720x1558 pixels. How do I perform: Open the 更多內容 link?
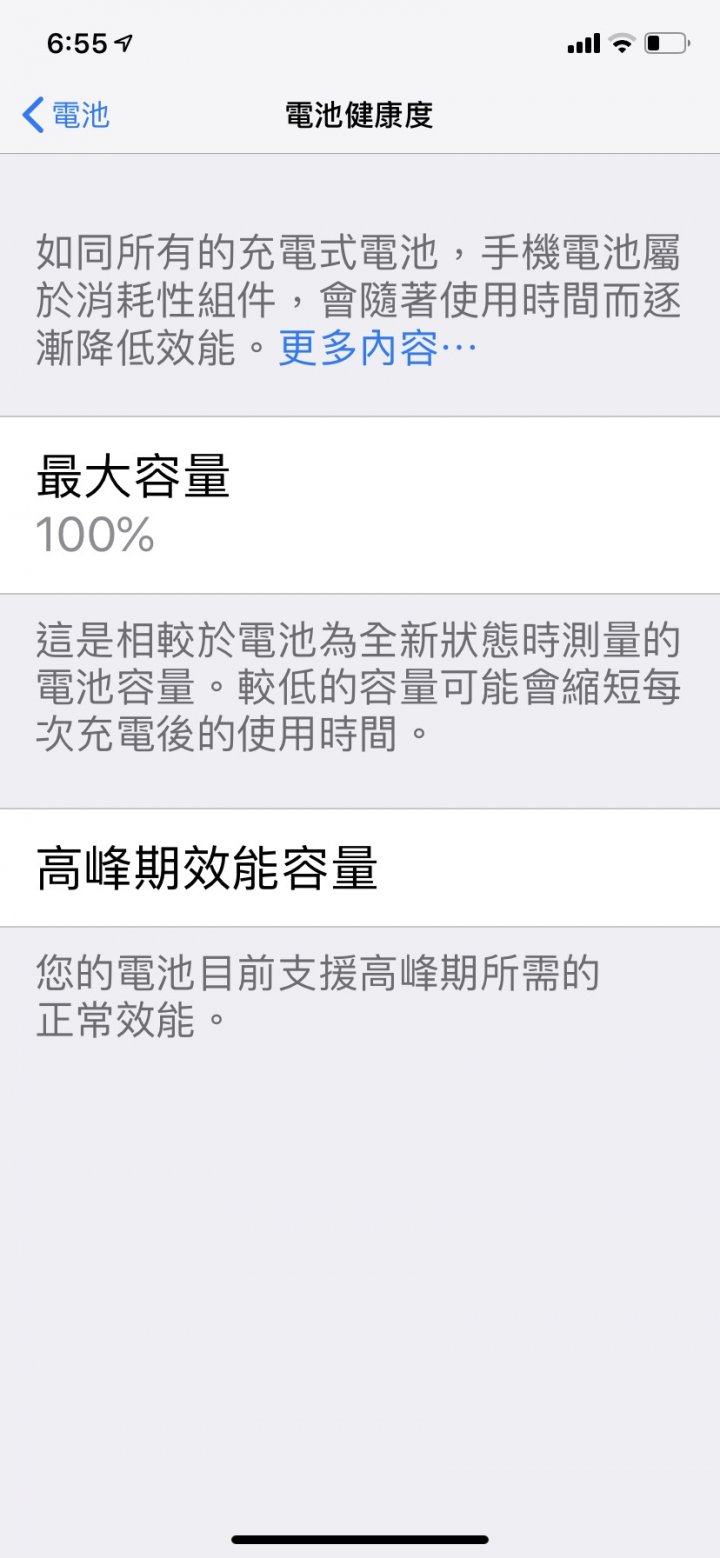point(377,348)
